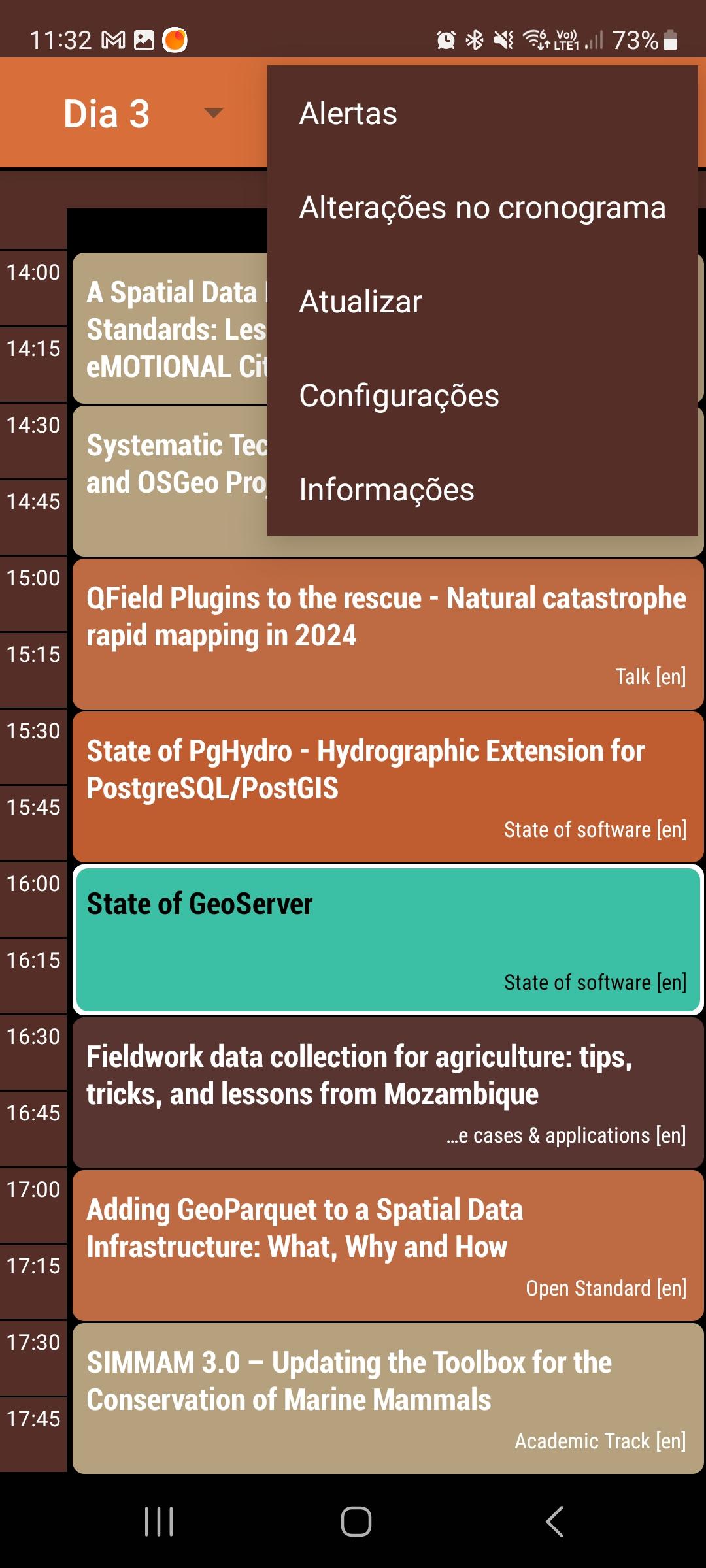706x1568 pixels.
Task: Select Alterações no cronograma
Action: pyautogui.click(x=482, y=208)
